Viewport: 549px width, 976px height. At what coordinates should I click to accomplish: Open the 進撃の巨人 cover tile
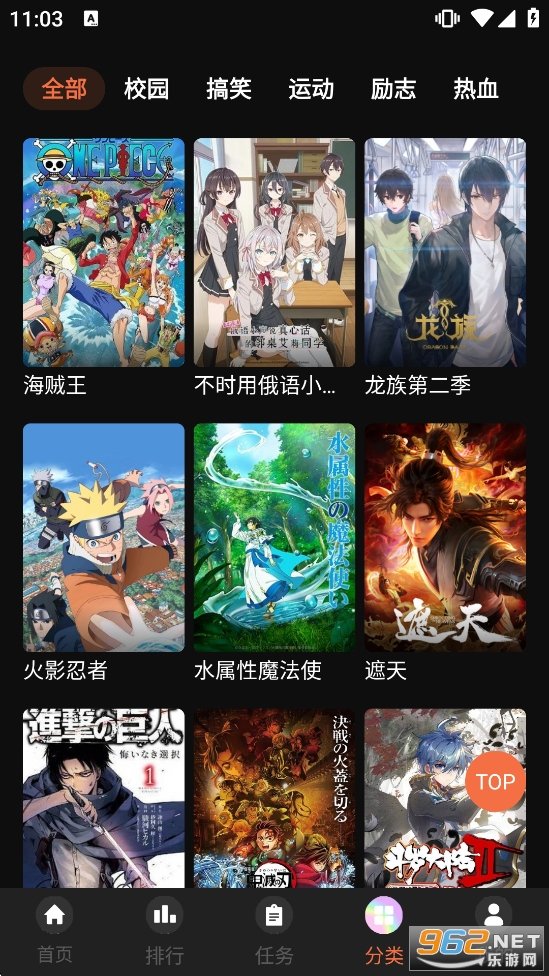[x=104, y=798]
